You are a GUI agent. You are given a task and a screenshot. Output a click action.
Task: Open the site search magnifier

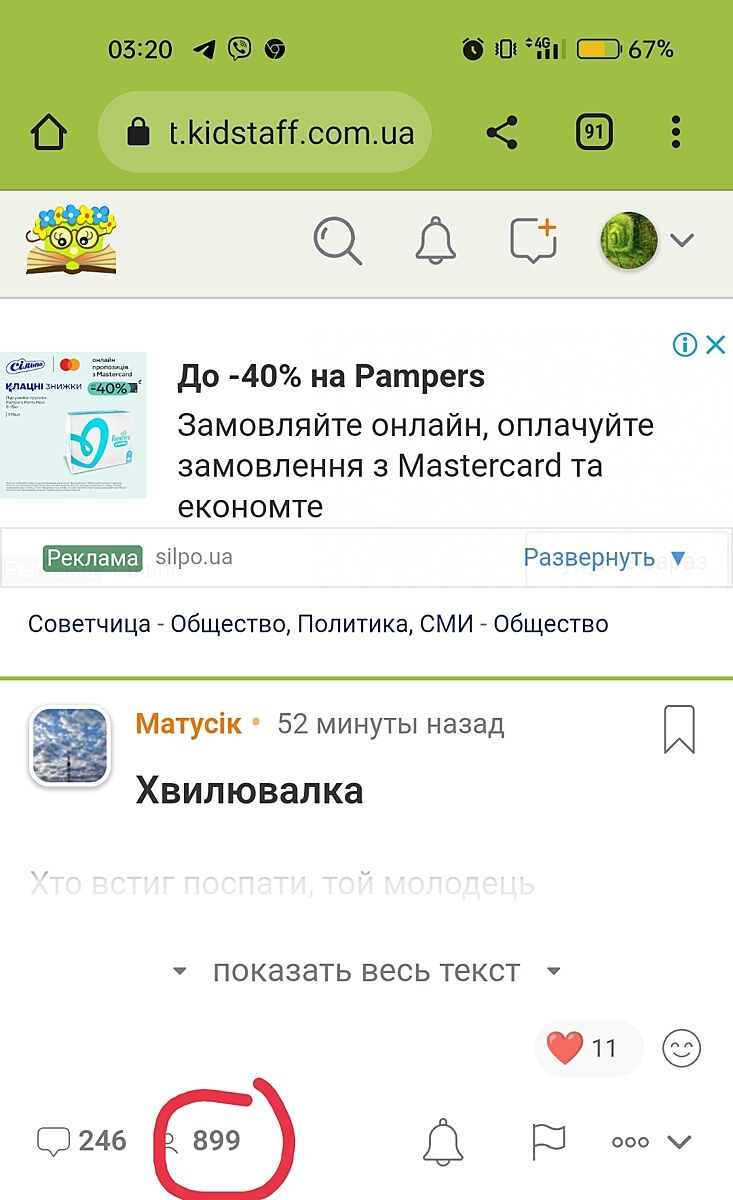point(337,241)
